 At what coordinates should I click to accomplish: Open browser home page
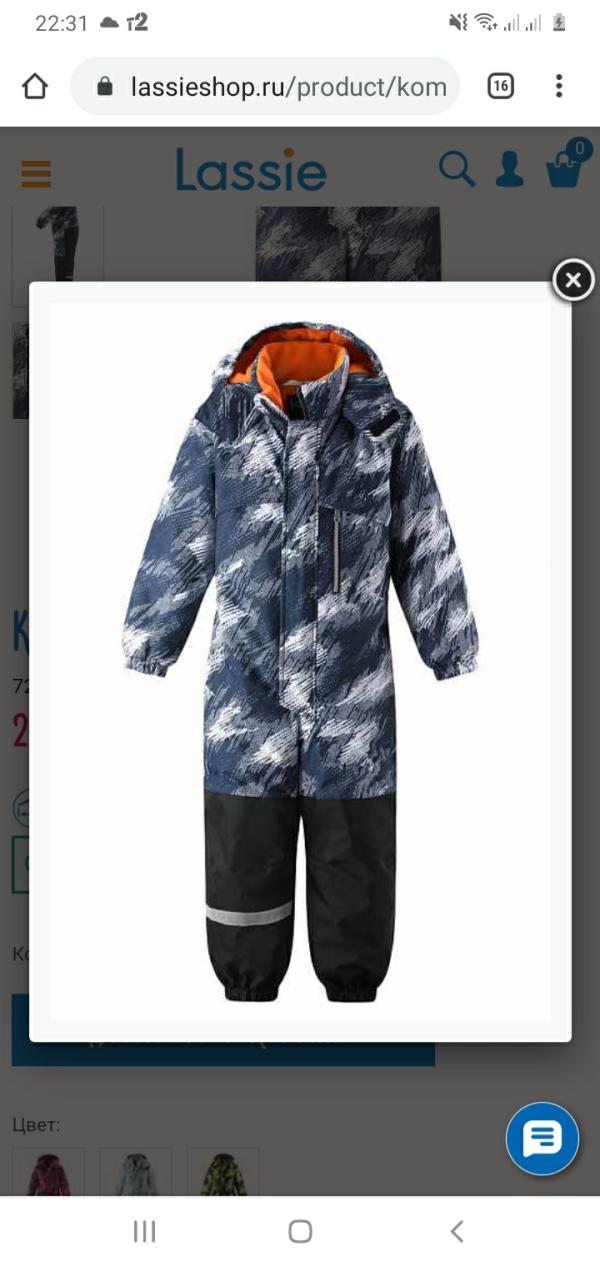pos(35,86)
